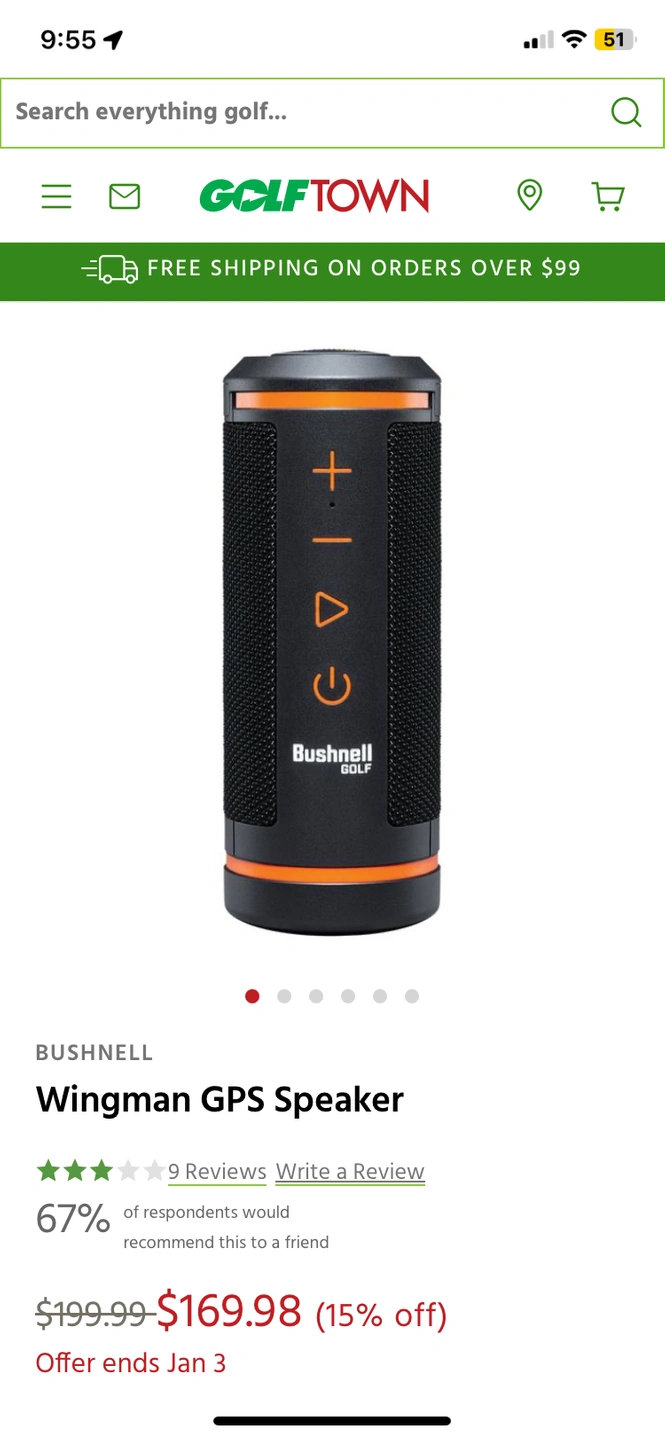Jump to the last image indicator dot
This screenshot has width=665, height=1440.
click(x=412, y=996)
